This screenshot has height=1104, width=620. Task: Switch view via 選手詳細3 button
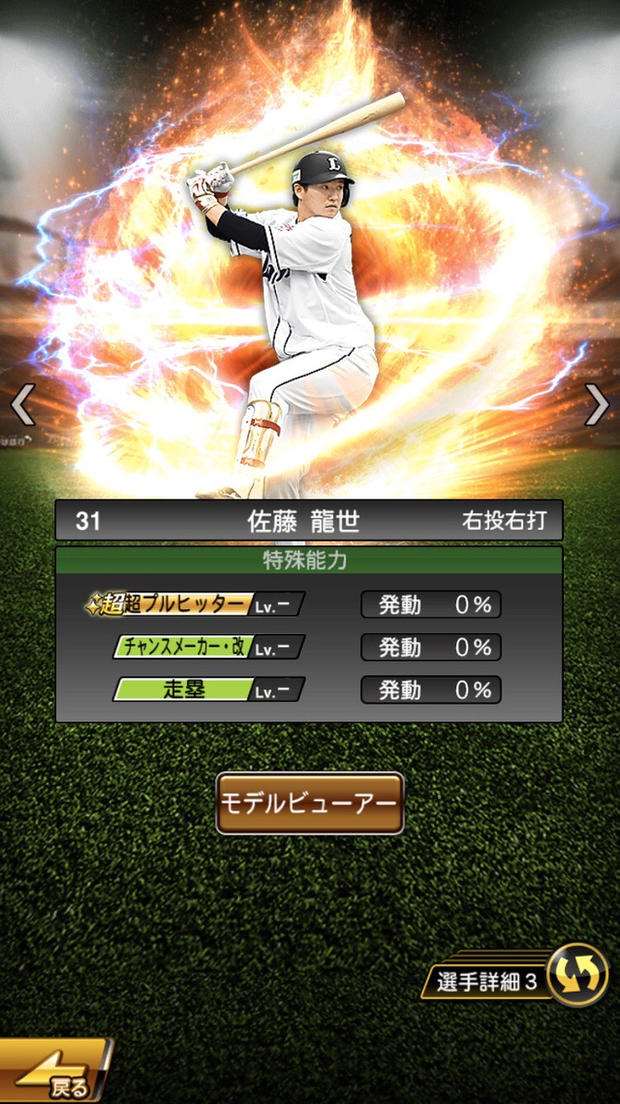(518, 979)
